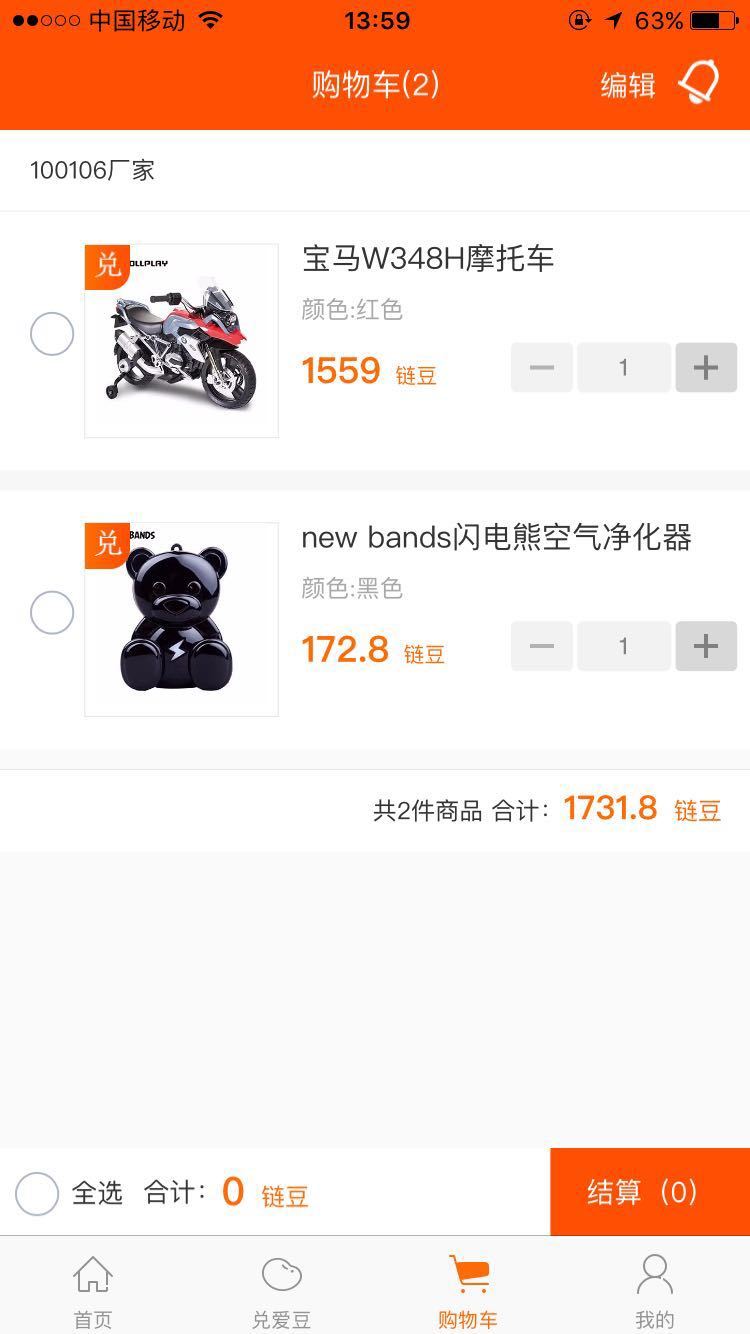The image size is (750, 1334).
Task: Tap the 编辑 edit option
Action: pos(627,86)
